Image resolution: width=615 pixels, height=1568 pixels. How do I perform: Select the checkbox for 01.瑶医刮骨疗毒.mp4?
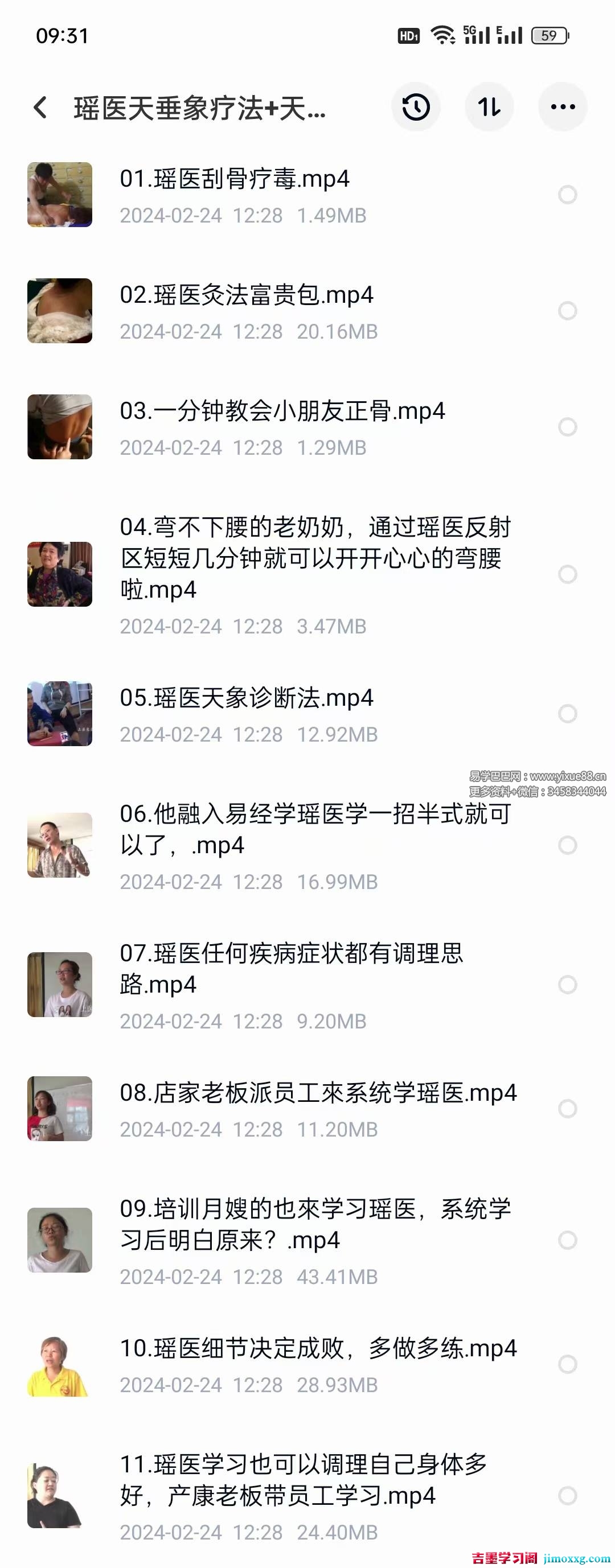(x=568, y=195)
